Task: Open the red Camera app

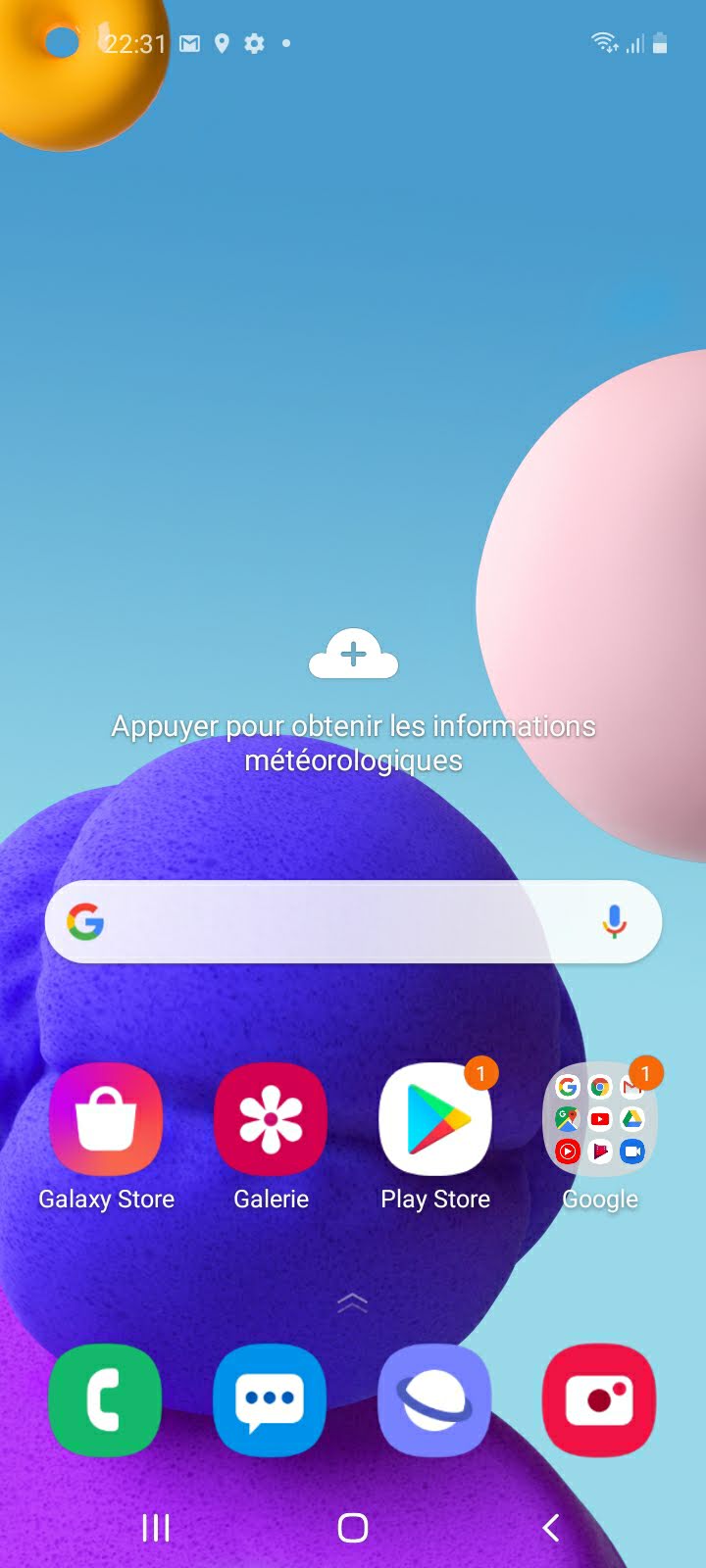Action: point(599,1400)
